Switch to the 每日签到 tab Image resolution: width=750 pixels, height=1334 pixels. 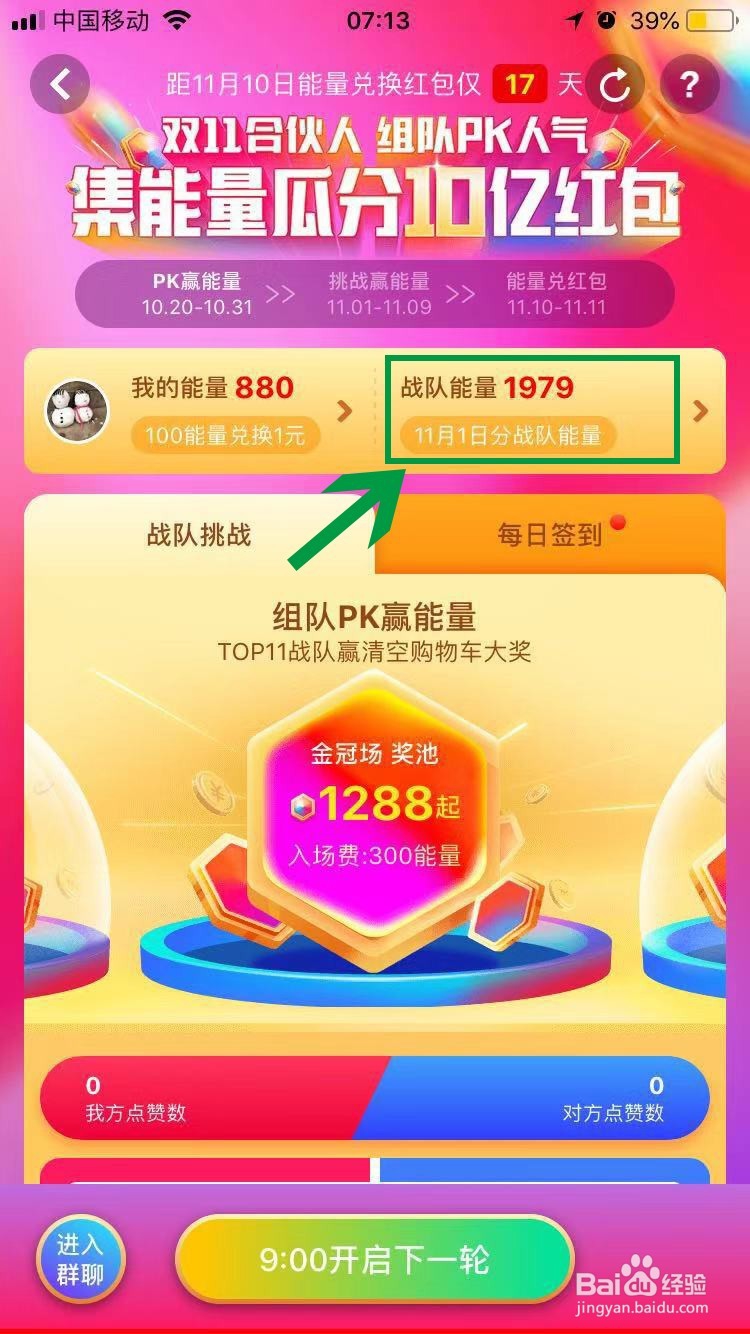pyautogui.click(x=550, y=537)
